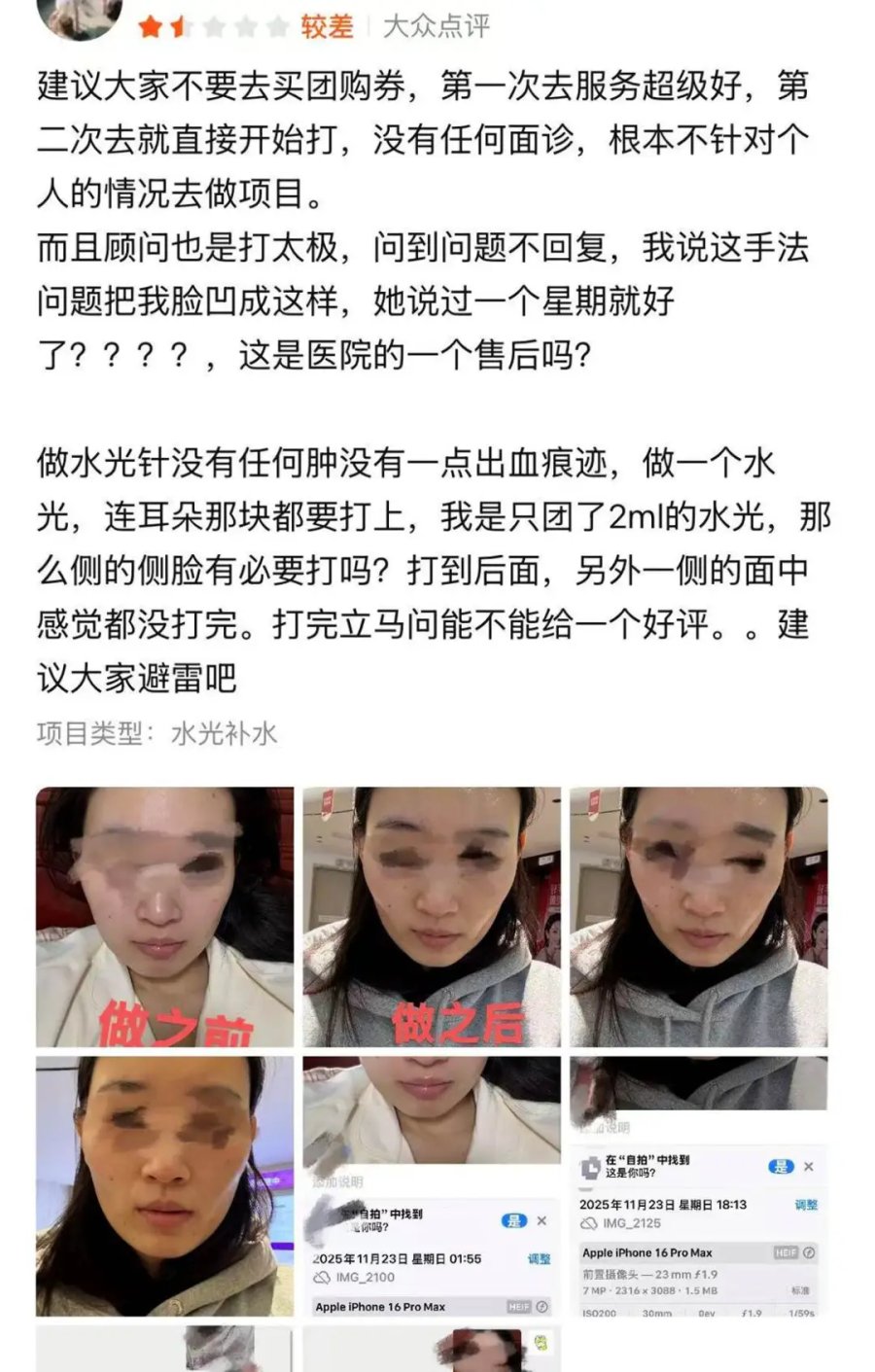This screenshot has height=1372, width=875.
Task: View the photo showing IMG_2125 details
Action: click(698, 1185)
